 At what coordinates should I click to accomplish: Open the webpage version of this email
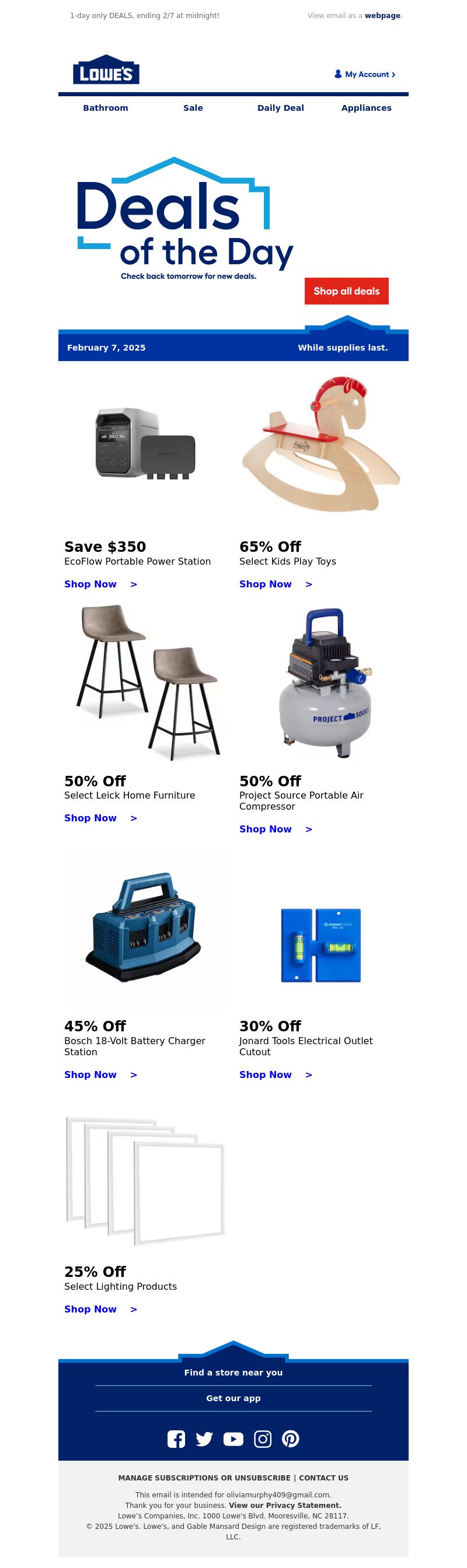pos(382,16)
